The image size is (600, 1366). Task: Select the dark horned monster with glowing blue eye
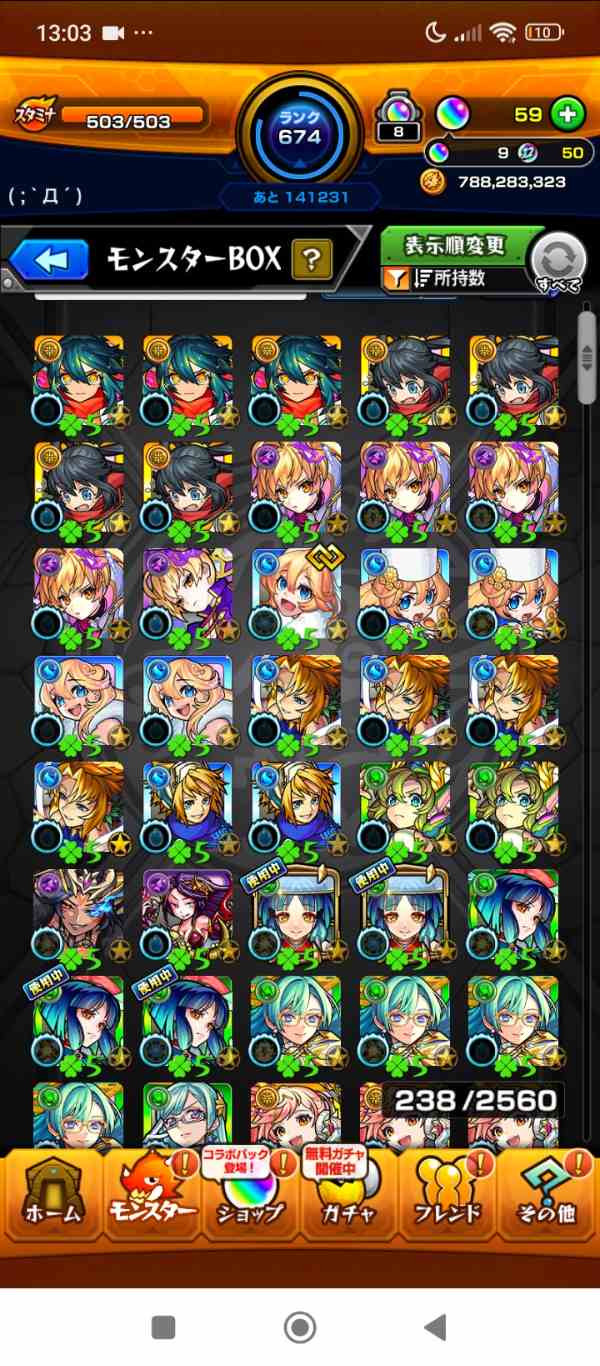click(x=79, y=913)
